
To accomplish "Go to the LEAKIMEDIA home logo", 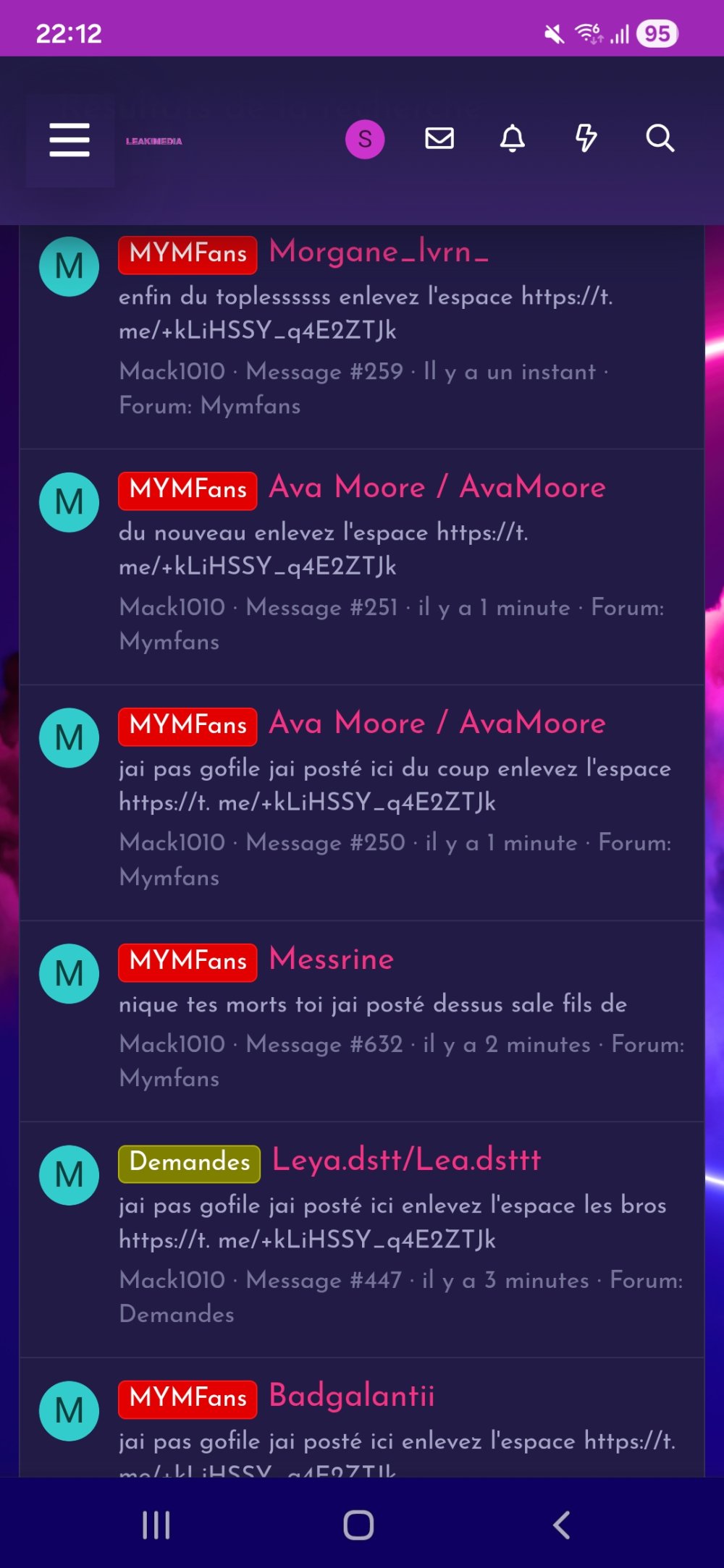I will pos(153,141).
